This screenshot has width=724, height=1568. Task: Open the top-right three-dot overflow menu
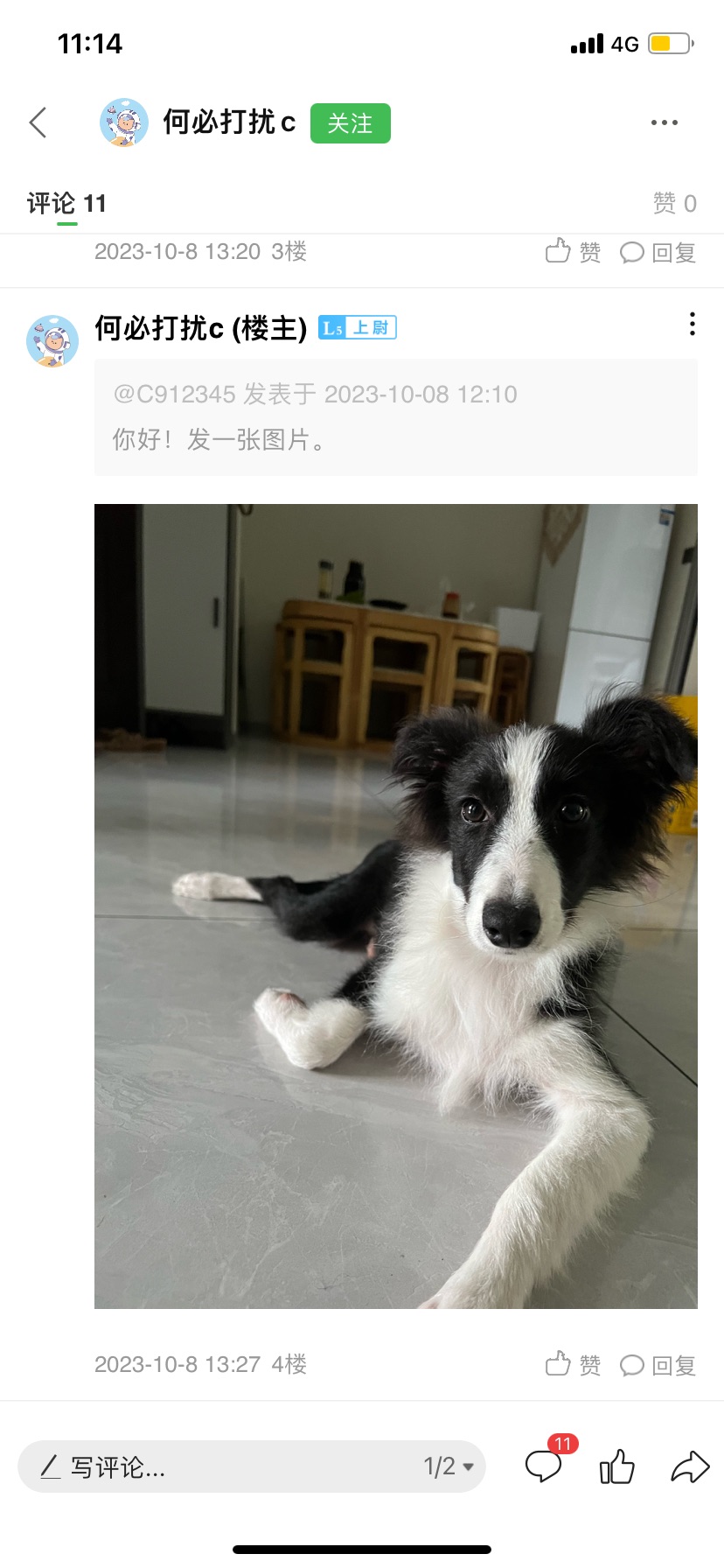[664, 122]
